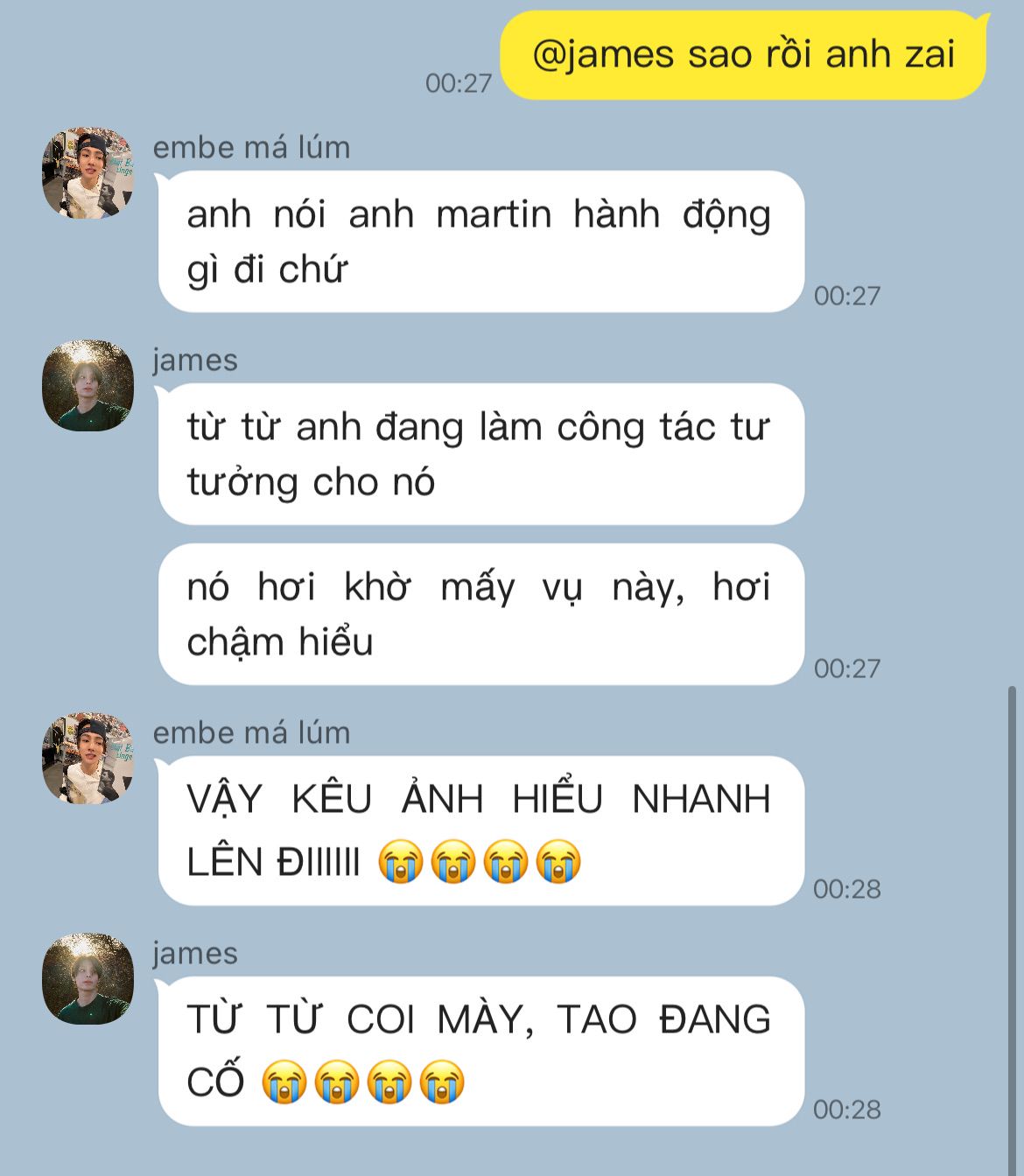View james's profile beside "TỪ TỪ COI MÀY"

(88, 978)
